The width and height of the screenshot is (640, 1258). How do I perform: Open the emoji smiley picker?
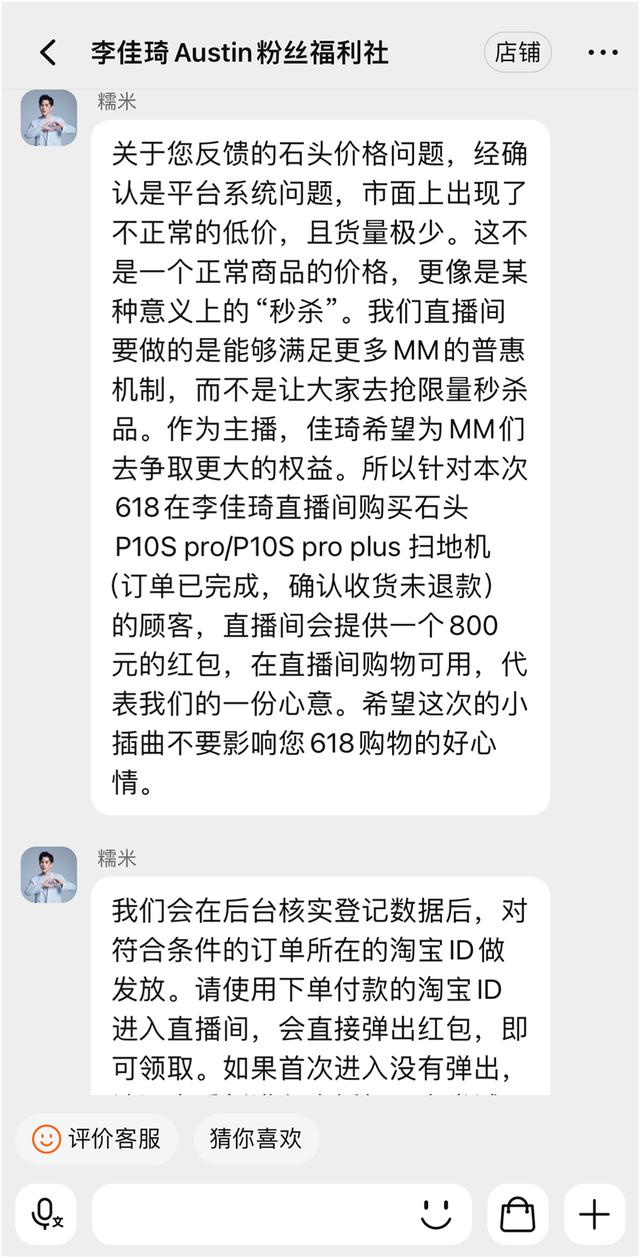pyautogui.click(x=436, y=1214)
